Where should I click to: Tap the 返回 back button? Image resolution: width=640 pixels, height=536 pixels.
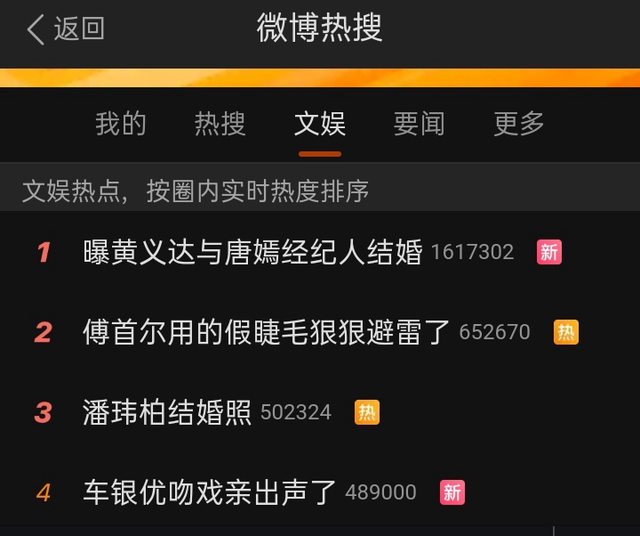click(x=65, y=29)
